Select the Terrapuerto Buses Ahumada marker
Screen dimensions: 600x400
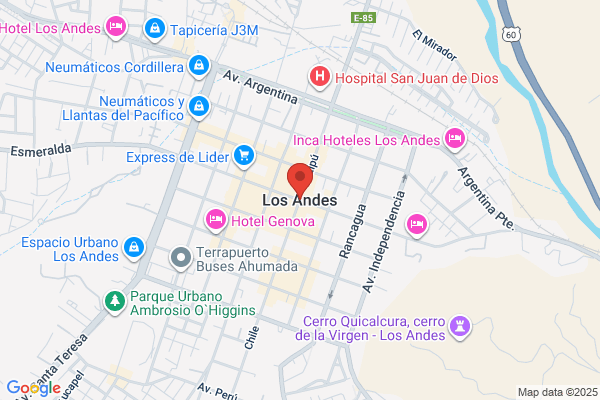tap(181, 258)
